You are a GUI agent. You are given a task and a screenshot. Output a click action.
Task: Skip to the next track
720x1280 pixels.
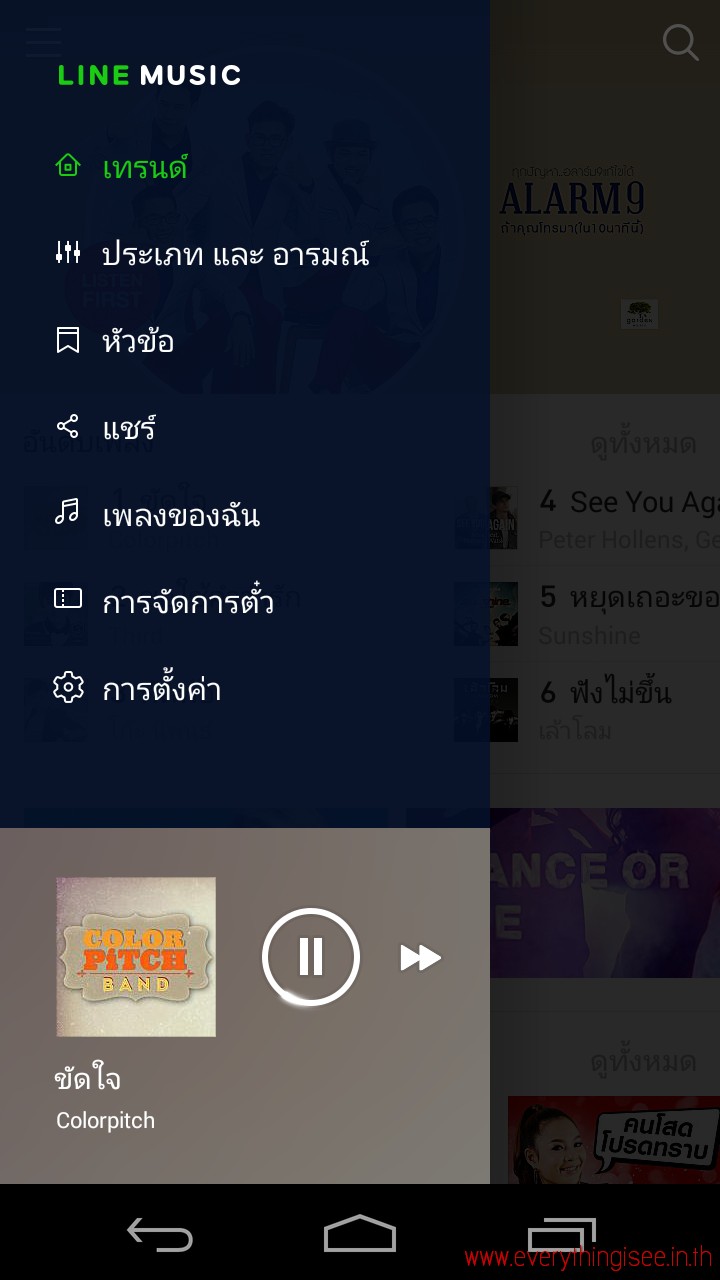420,958
